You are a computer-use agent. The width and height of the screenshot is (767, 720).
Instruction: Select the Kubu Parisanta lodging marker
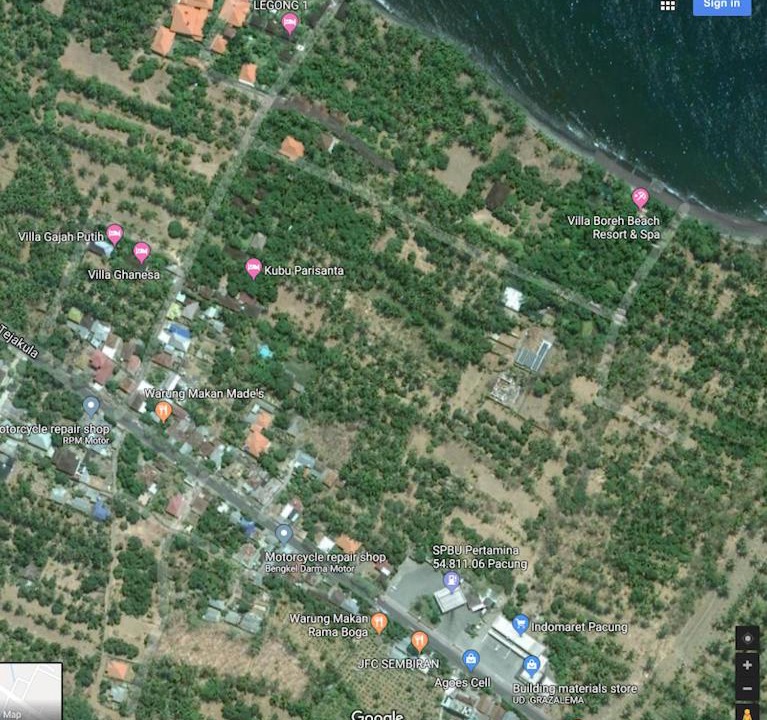coord(254,268)
